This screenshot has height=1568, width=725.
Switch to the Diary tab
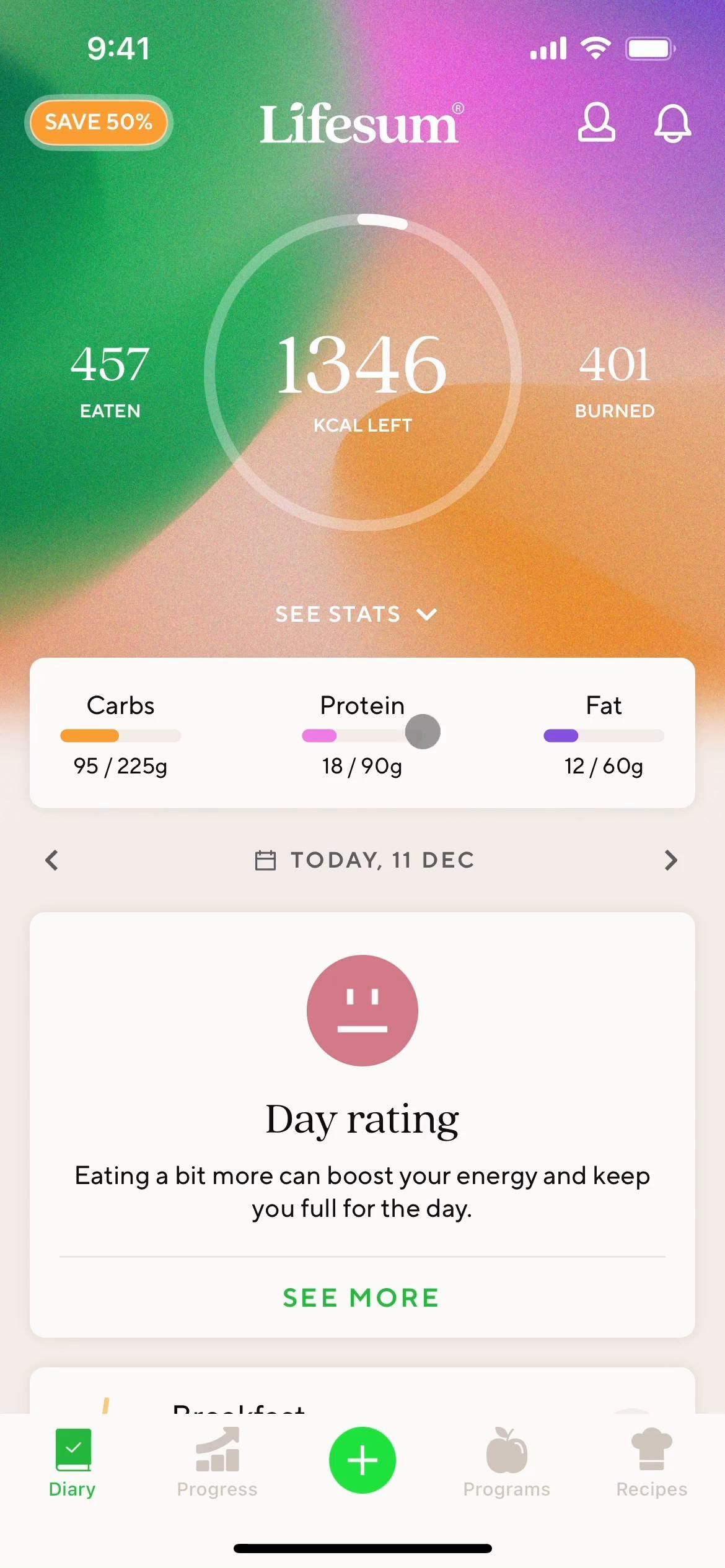click(x=72, y=1461)
